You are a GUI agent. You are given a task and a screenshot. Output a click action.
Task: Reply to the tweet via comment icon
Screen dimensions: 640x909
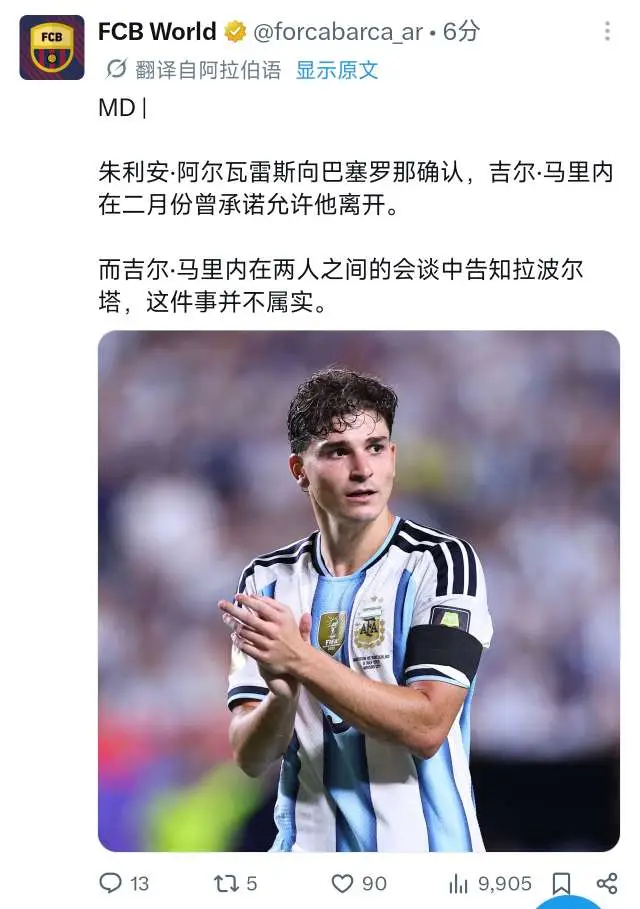(x=111, y=883)
